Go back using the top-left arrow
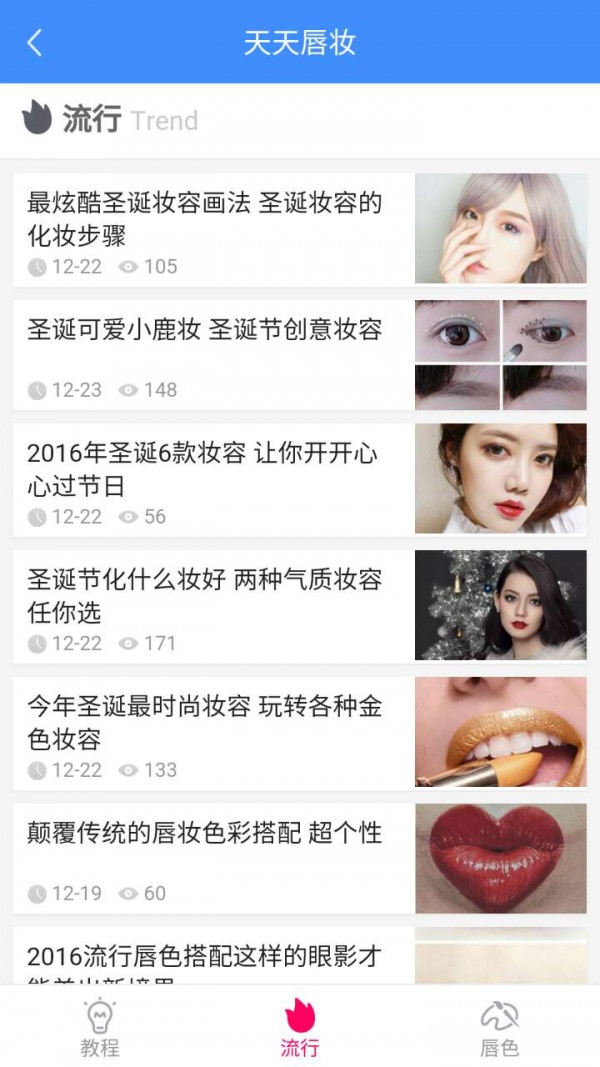The height and width of the screenshot is (1067, 600). (x=35, y=42)
